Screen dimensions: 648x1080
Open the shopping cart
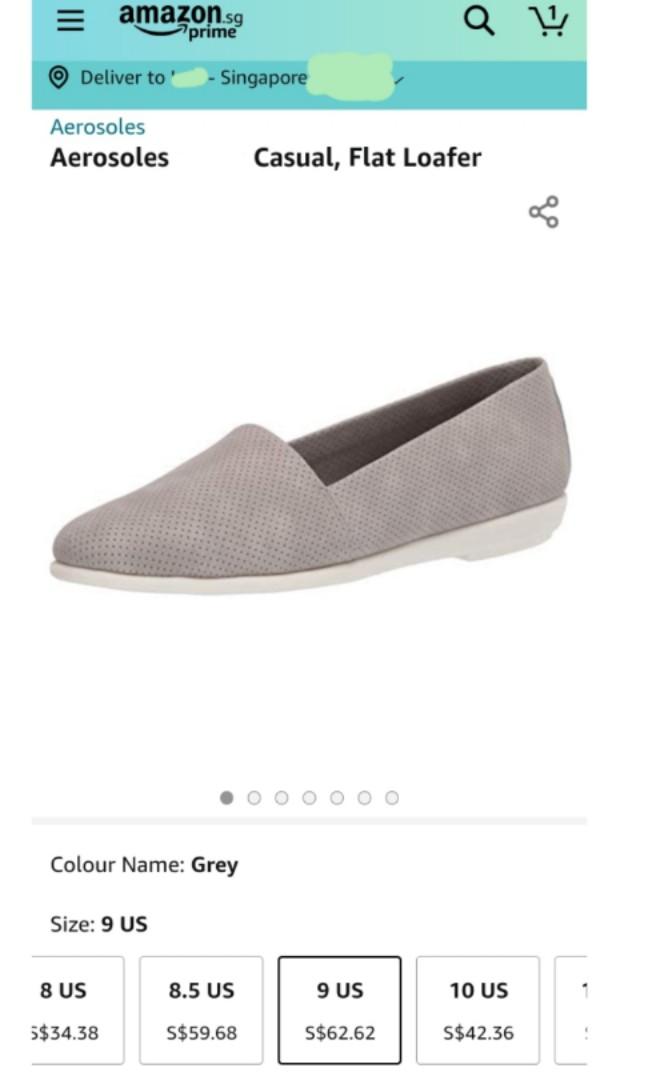(547, 21)
